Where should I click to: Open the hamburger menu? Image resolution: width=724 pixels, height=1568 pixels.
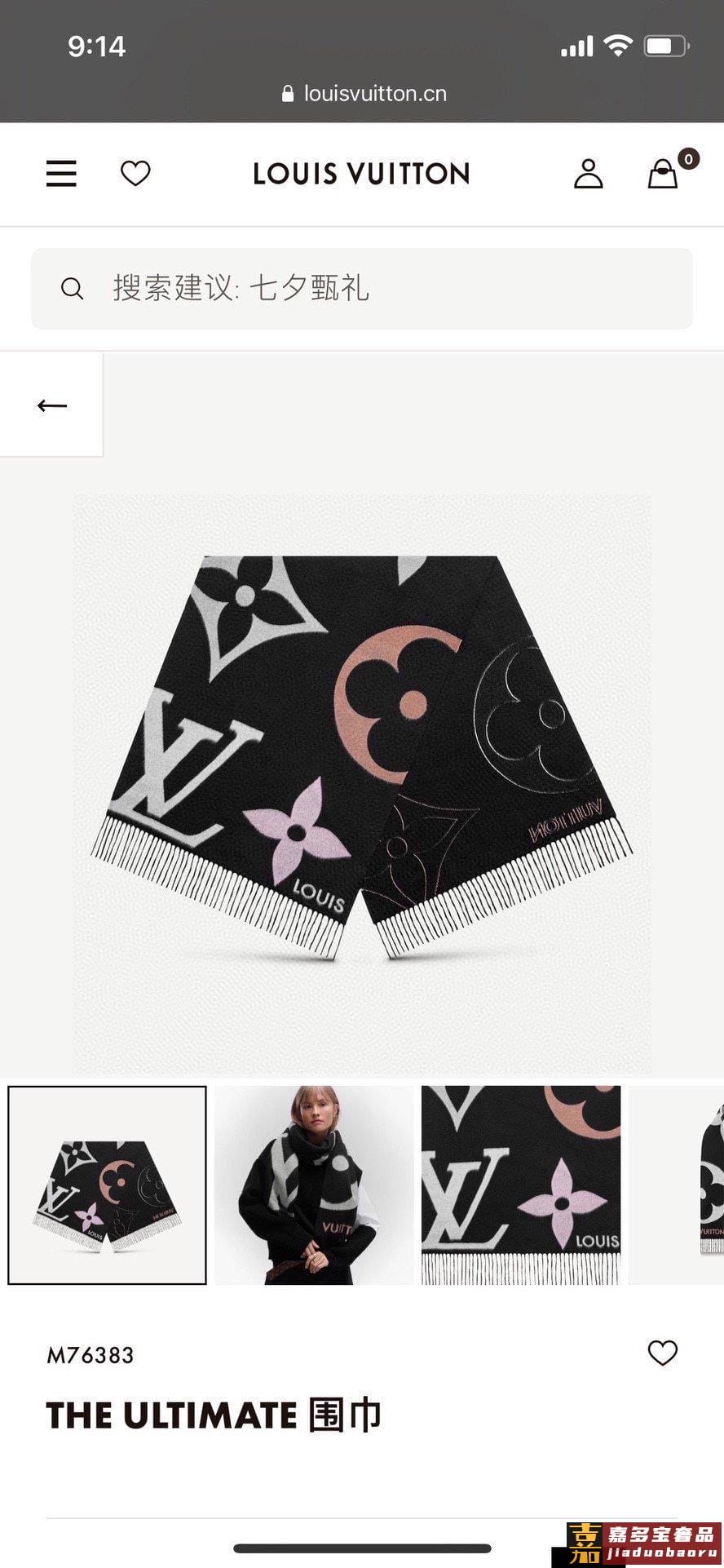[61, 174]
